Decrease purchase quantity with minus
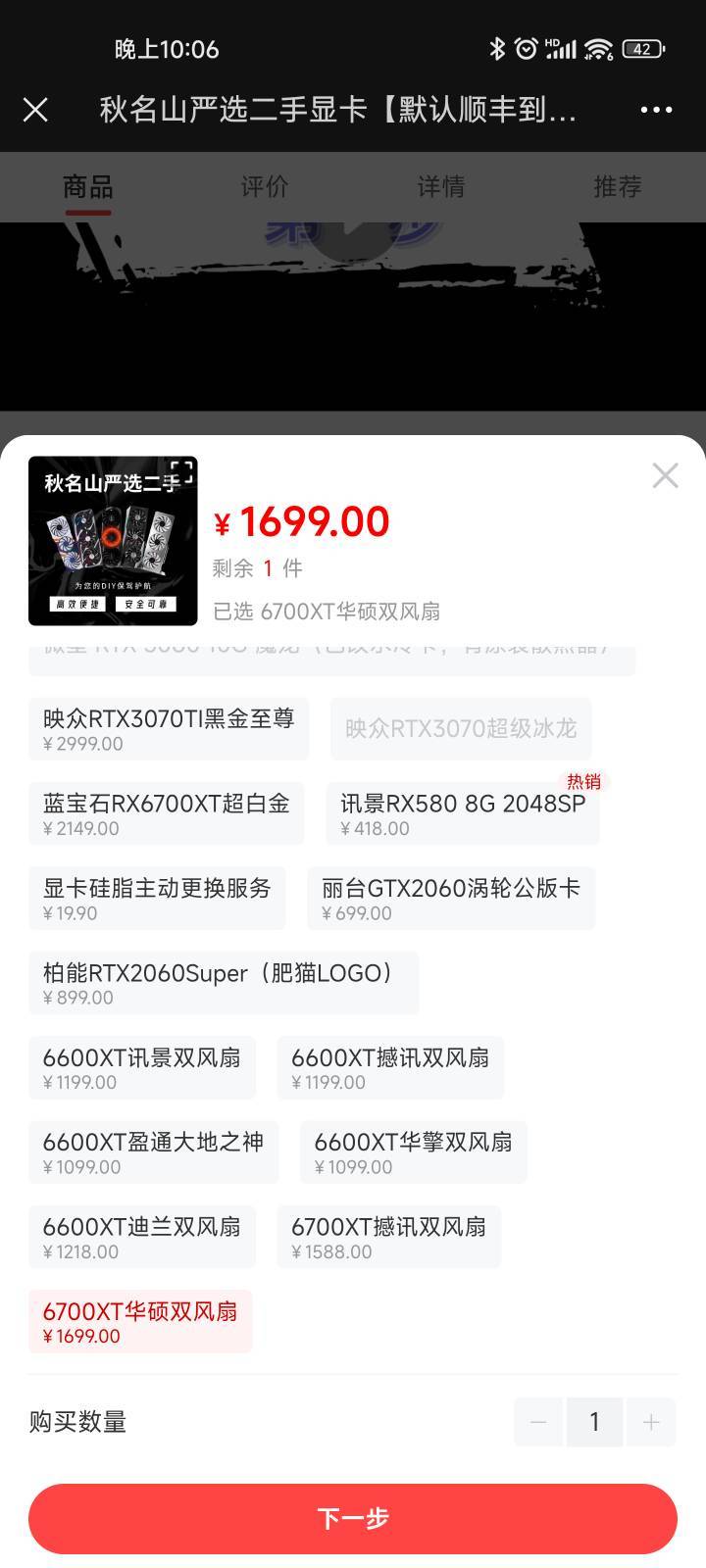Viewport: 706px width, 1568px height. tap(538, 1422)
